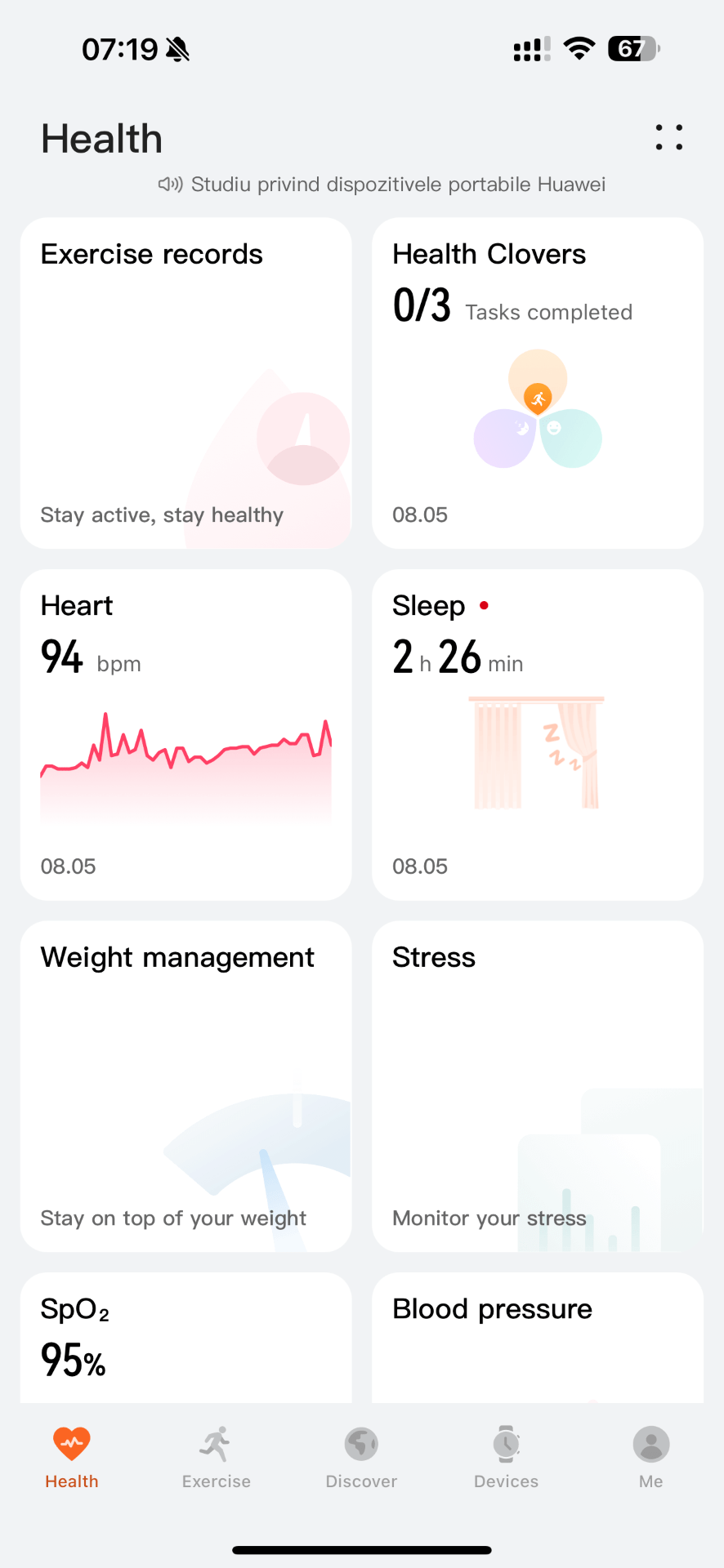The width and height of the screenshot is (724, 1568).
Task: View Heart rate details card
Action: click(x=186, y=734)
